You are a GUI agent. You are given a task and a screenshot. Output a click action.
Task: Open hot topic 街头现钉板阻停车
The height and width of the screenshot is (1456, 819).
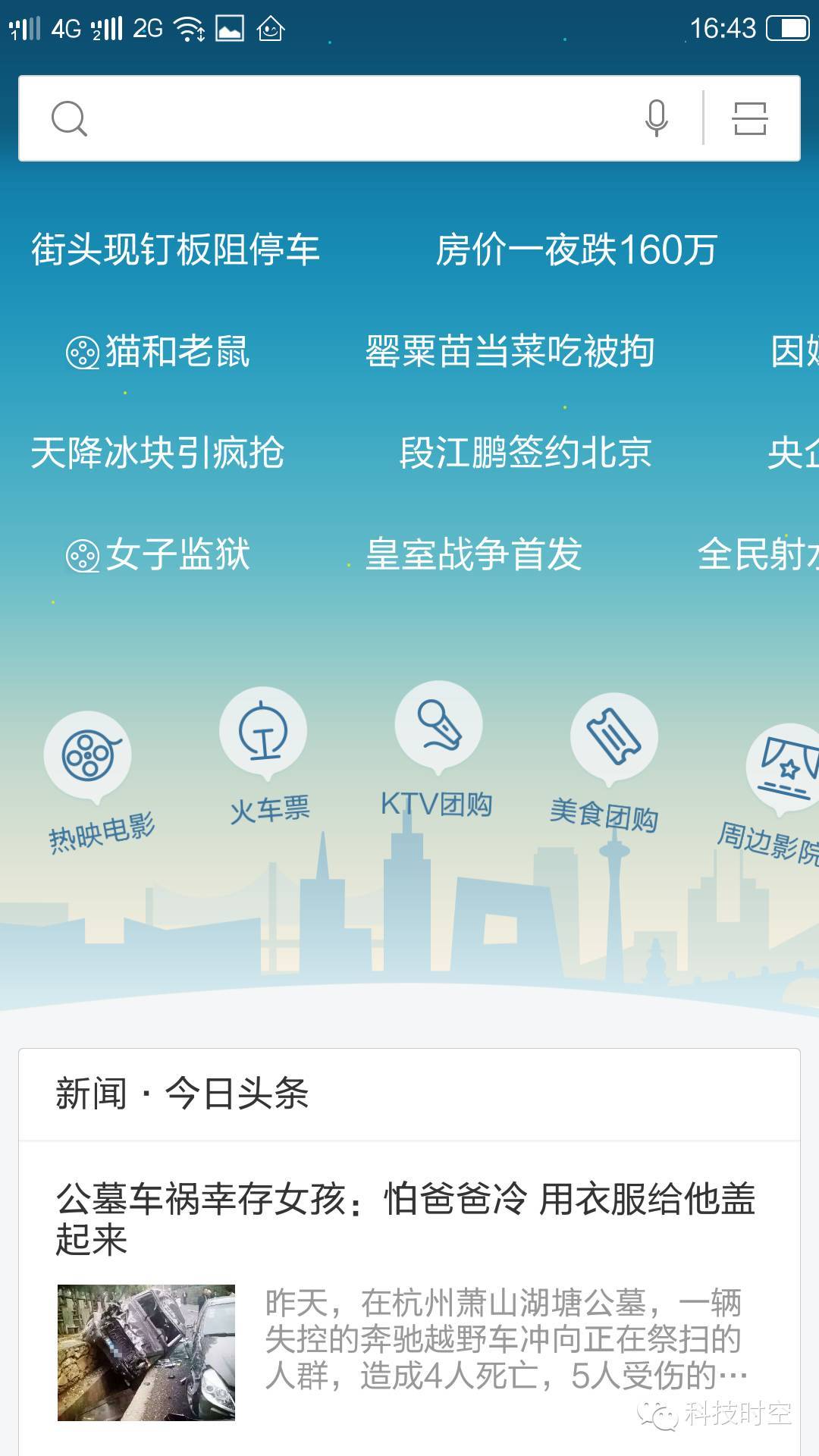point(175,249)
